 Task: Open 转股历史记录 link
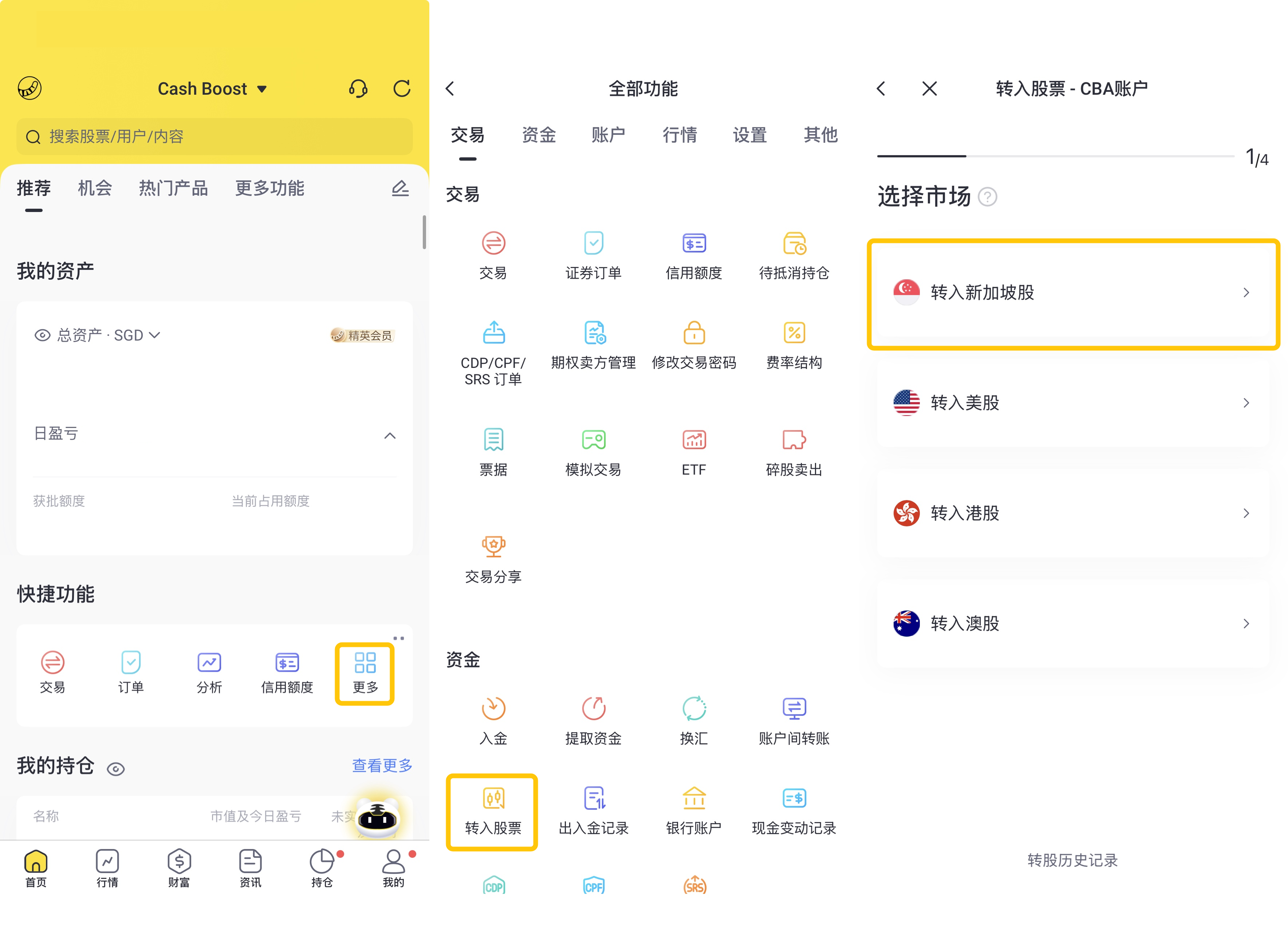(1072, 860)
